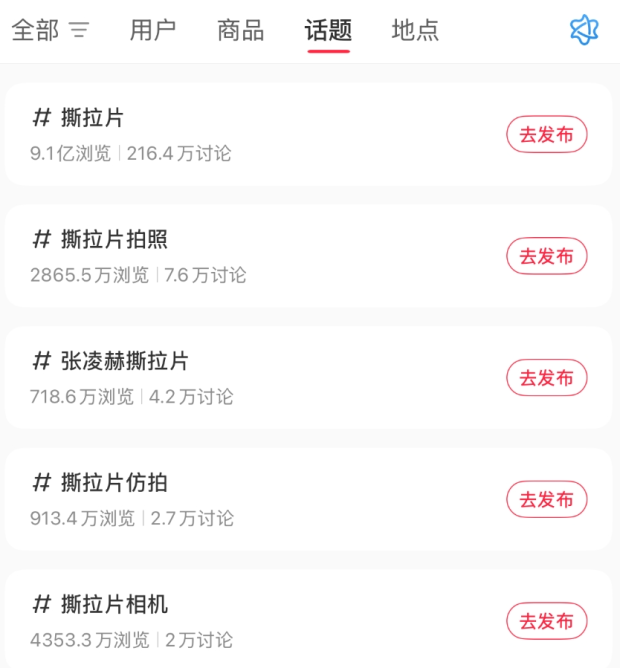The image size is (620, 668).
Task: Open the #撕拉片相机 topic
Action: tap(114, 605)
